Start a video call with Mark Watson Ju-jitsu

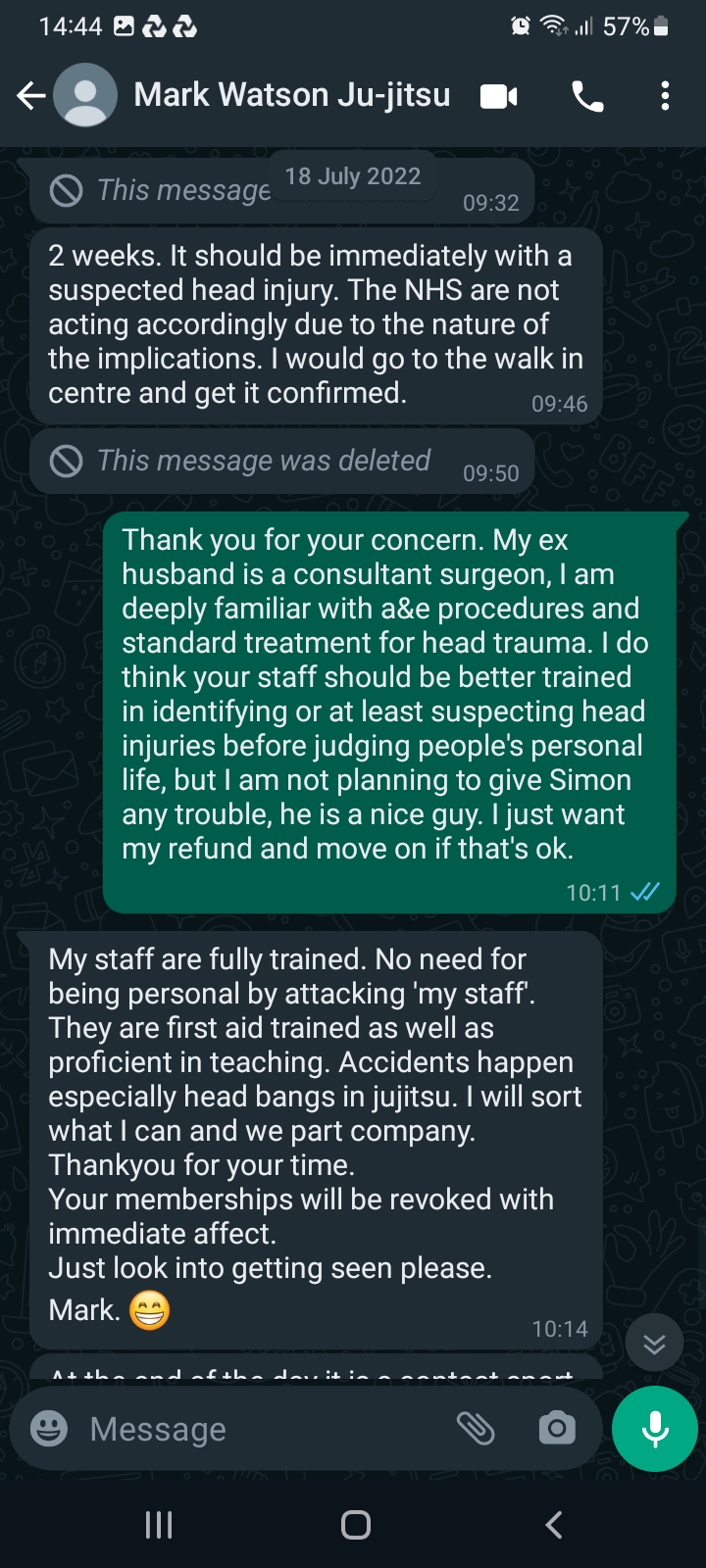coord(498,96)
